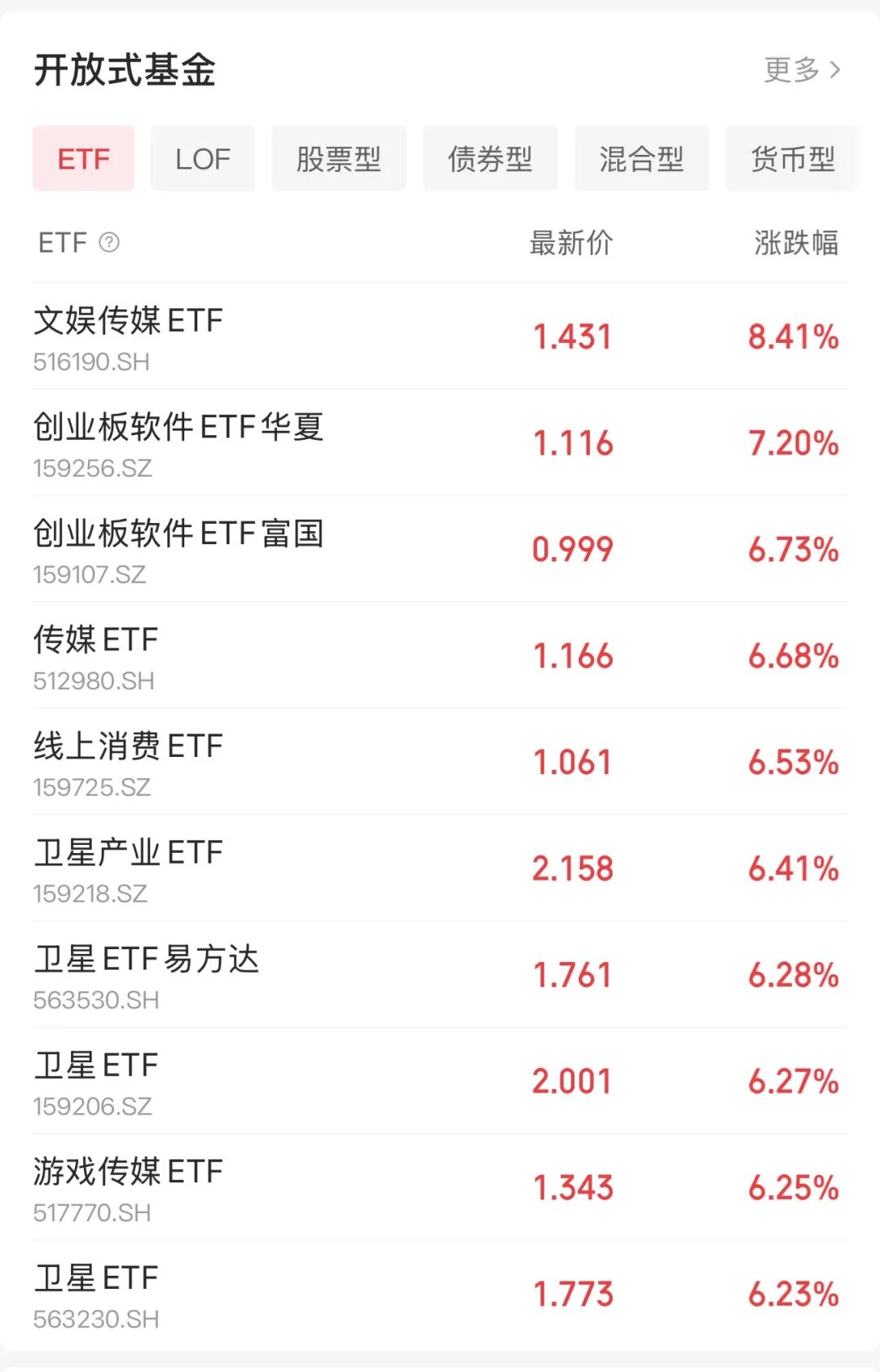Switch to the LOF tab
Image resolution: width=880 pixels, height=1372 pixels.
(x=203, y=159)
